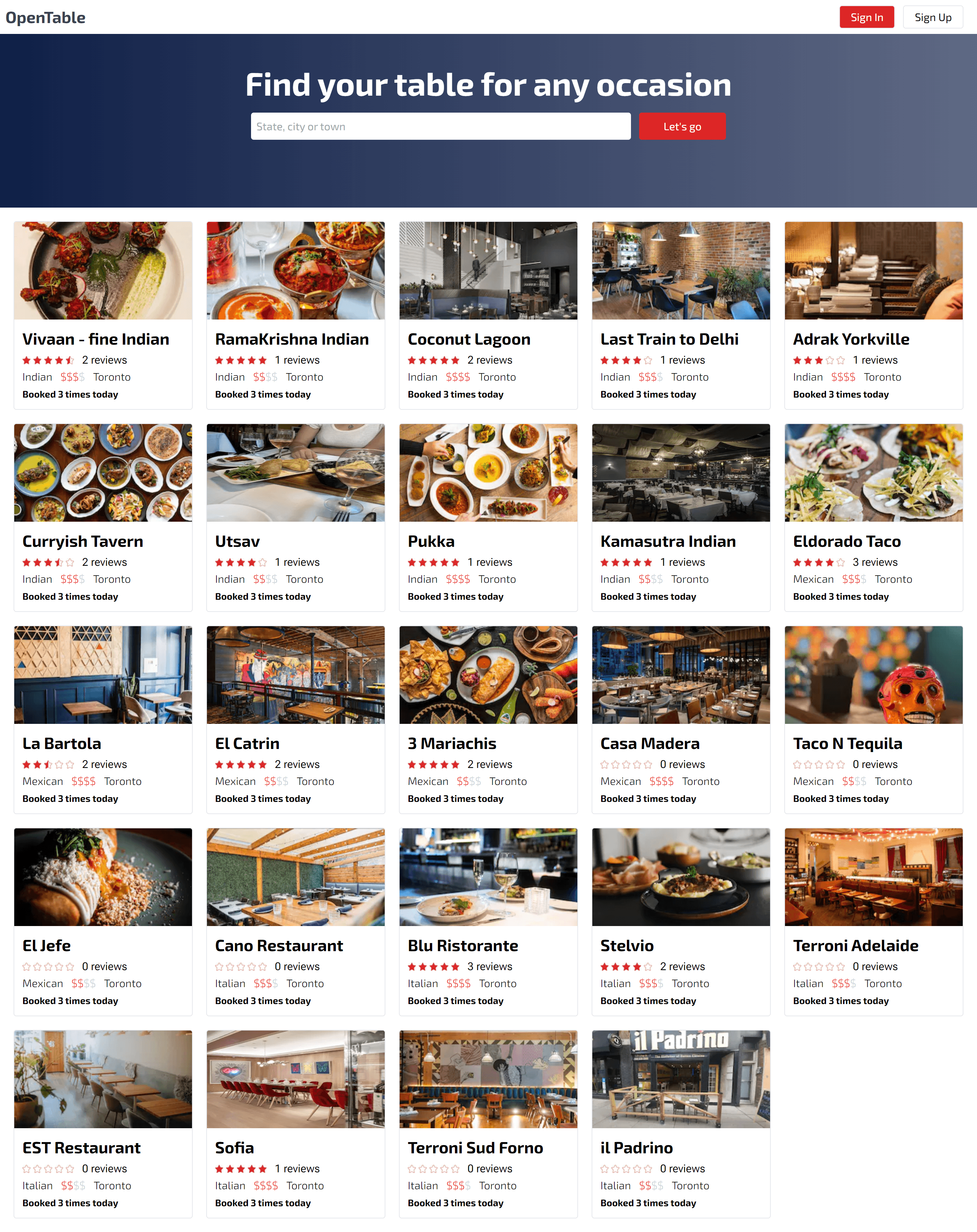Open the Pukka restaurant card

pos(488,517)
